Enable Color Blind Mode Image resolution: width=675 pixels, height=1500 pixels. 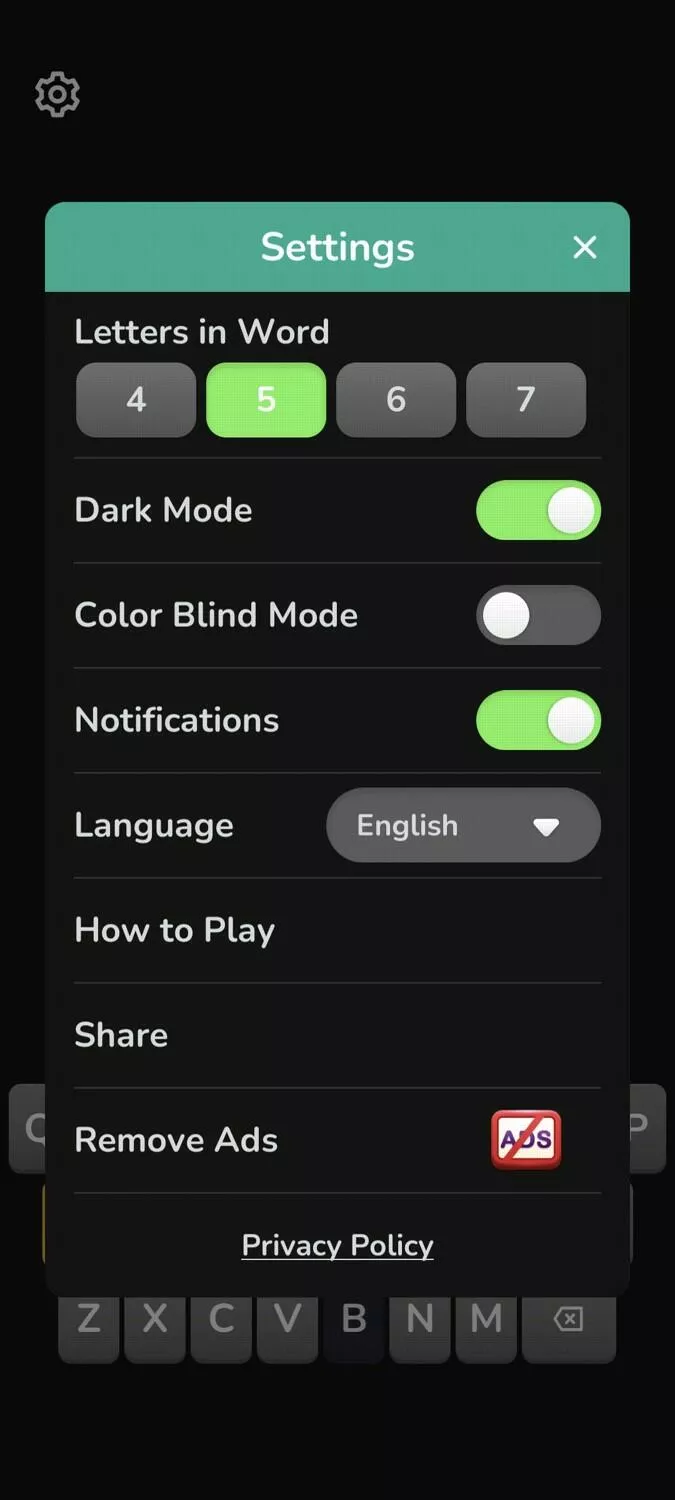(x=538, y=615)
